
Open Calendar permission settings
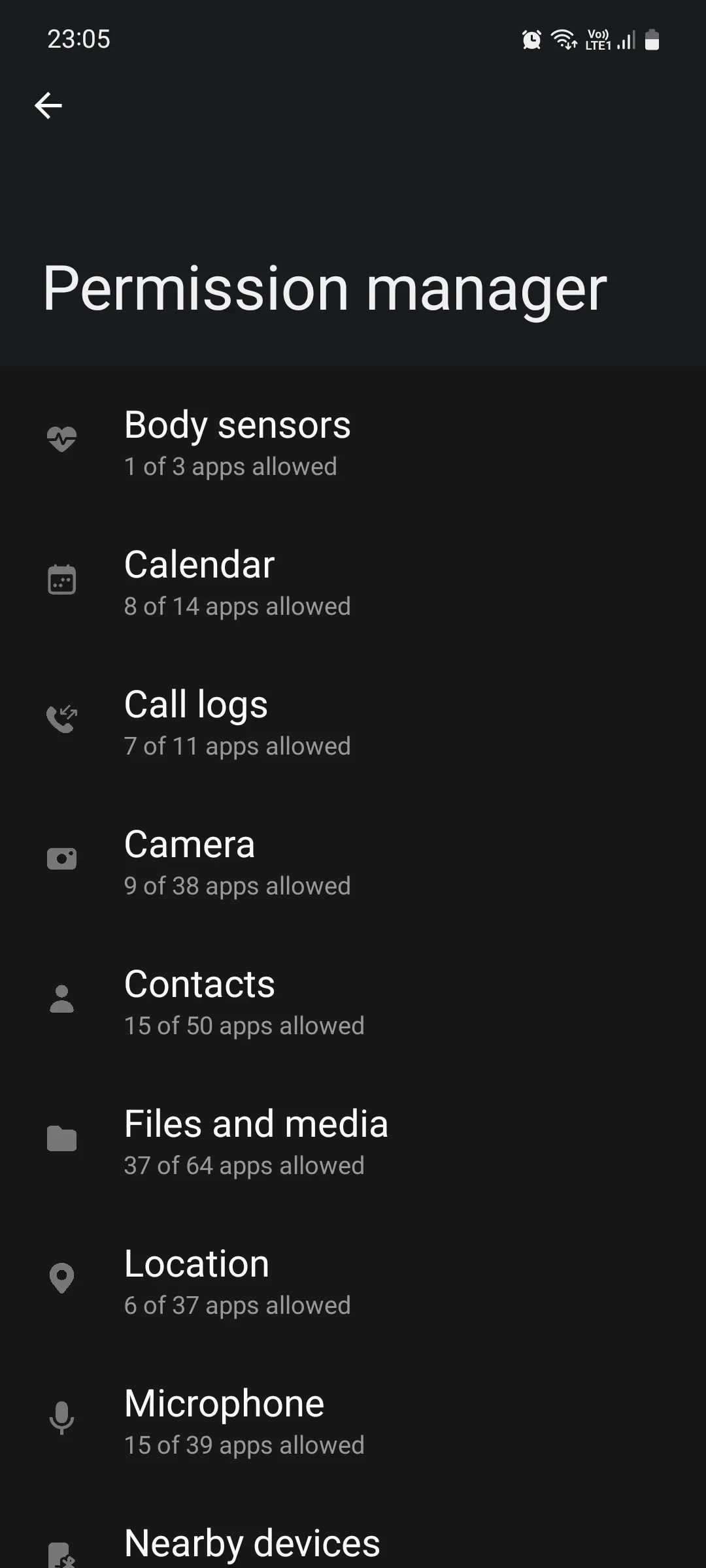click(x=261, y=583)
